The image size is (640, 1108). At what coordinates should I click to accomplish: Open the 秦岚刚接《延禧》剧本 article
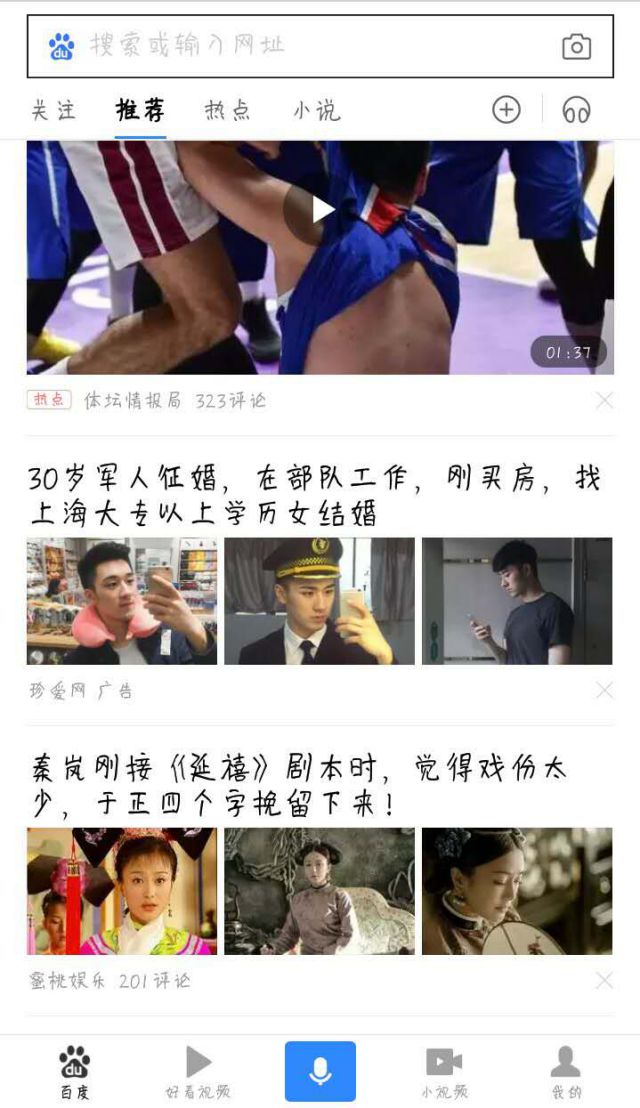click(300, 785)
